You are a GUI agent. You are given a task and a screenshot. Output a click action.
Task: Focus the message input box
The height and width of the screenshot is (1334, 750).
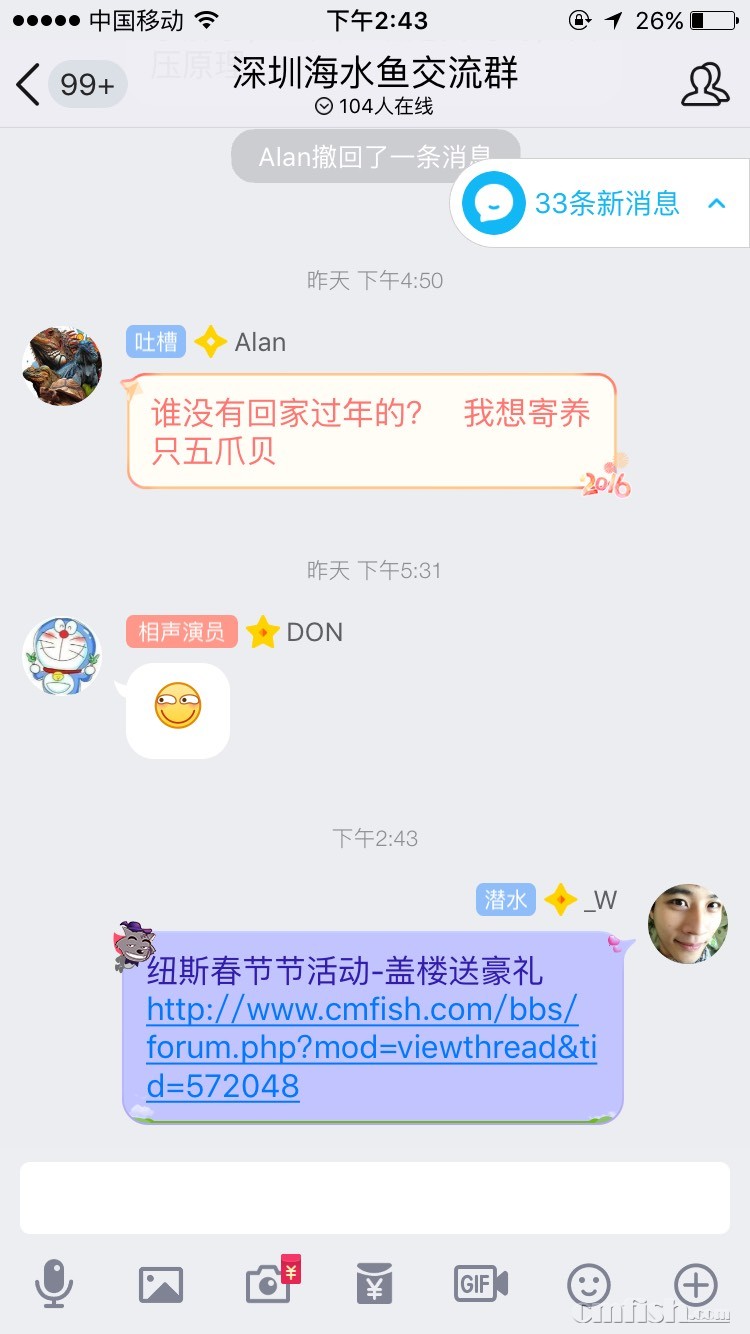click(x=375, y=1198)
